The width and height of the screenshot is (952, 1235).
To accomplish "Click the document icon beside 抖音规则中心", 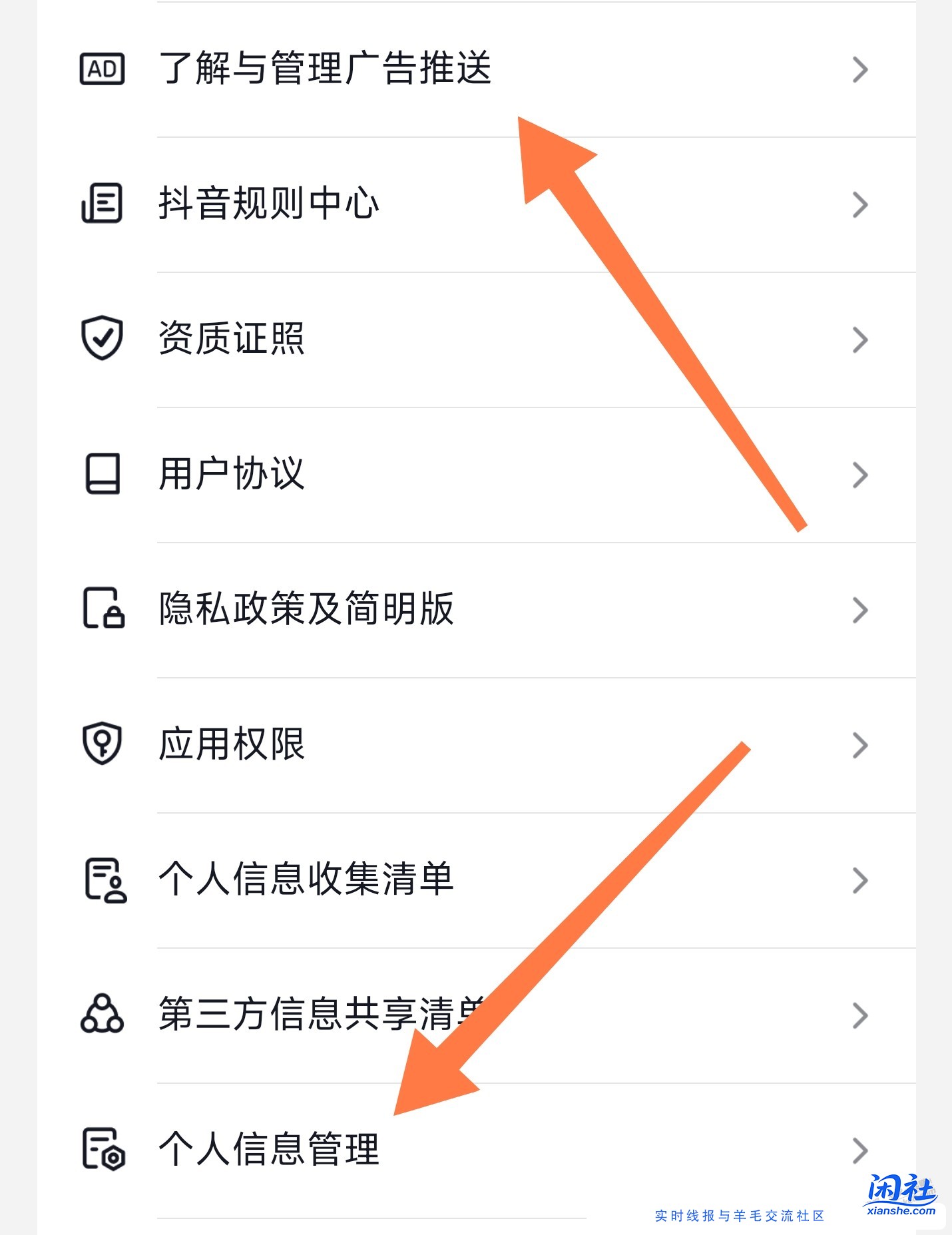I will point(103,203).
